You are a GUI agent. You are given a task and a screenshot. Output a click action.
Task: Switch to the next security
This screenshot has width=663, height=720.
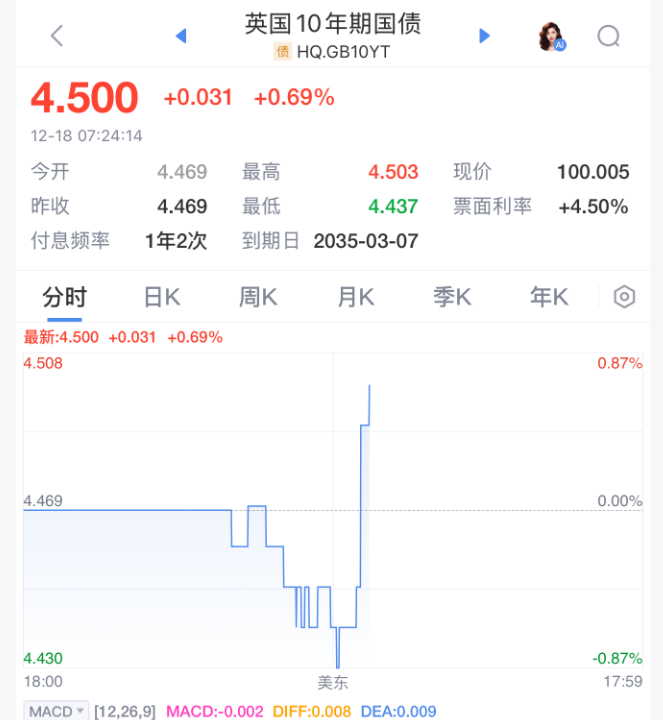485,36
